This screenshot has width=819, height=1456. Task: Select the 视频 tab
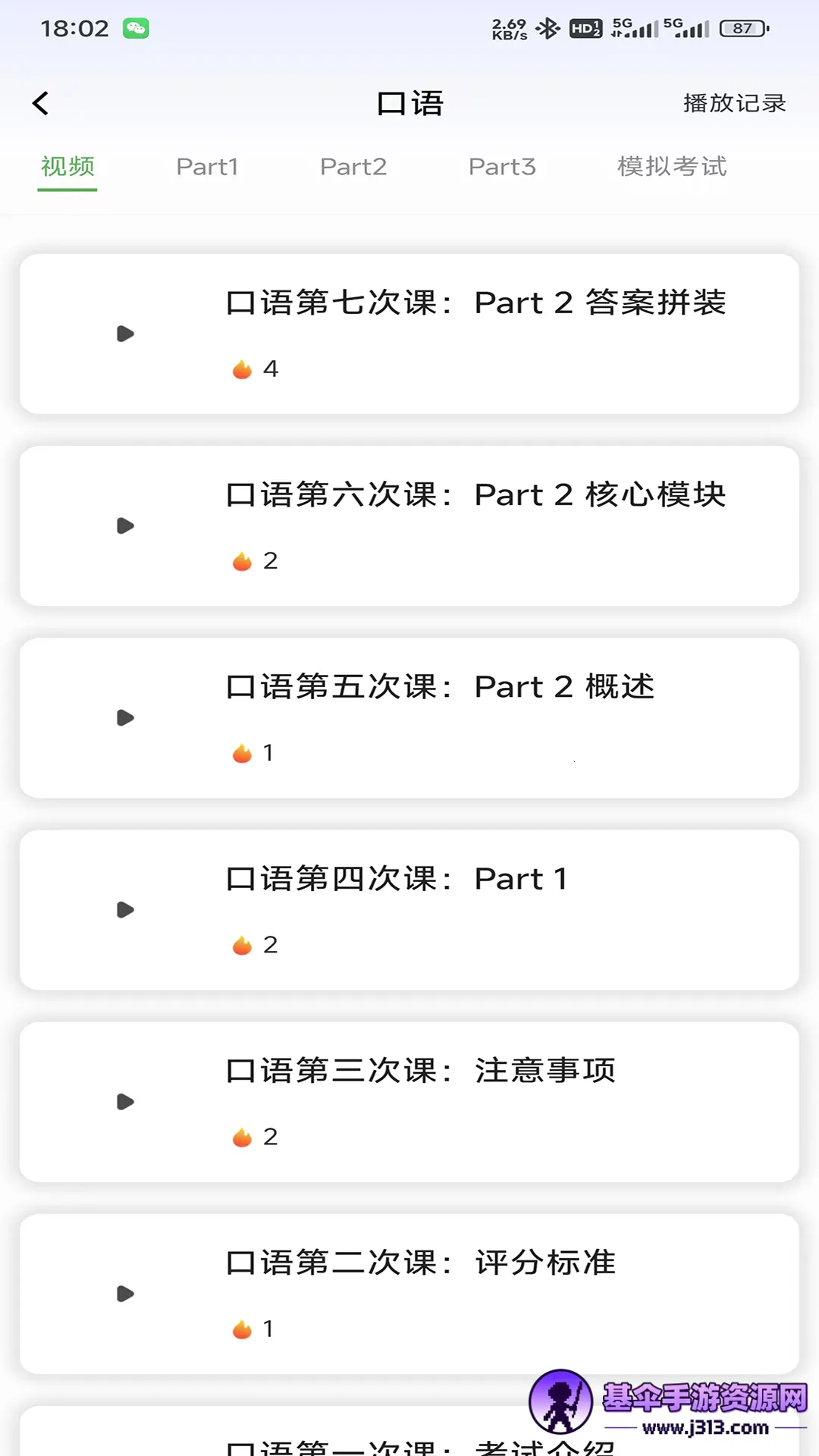pos(67,167)
